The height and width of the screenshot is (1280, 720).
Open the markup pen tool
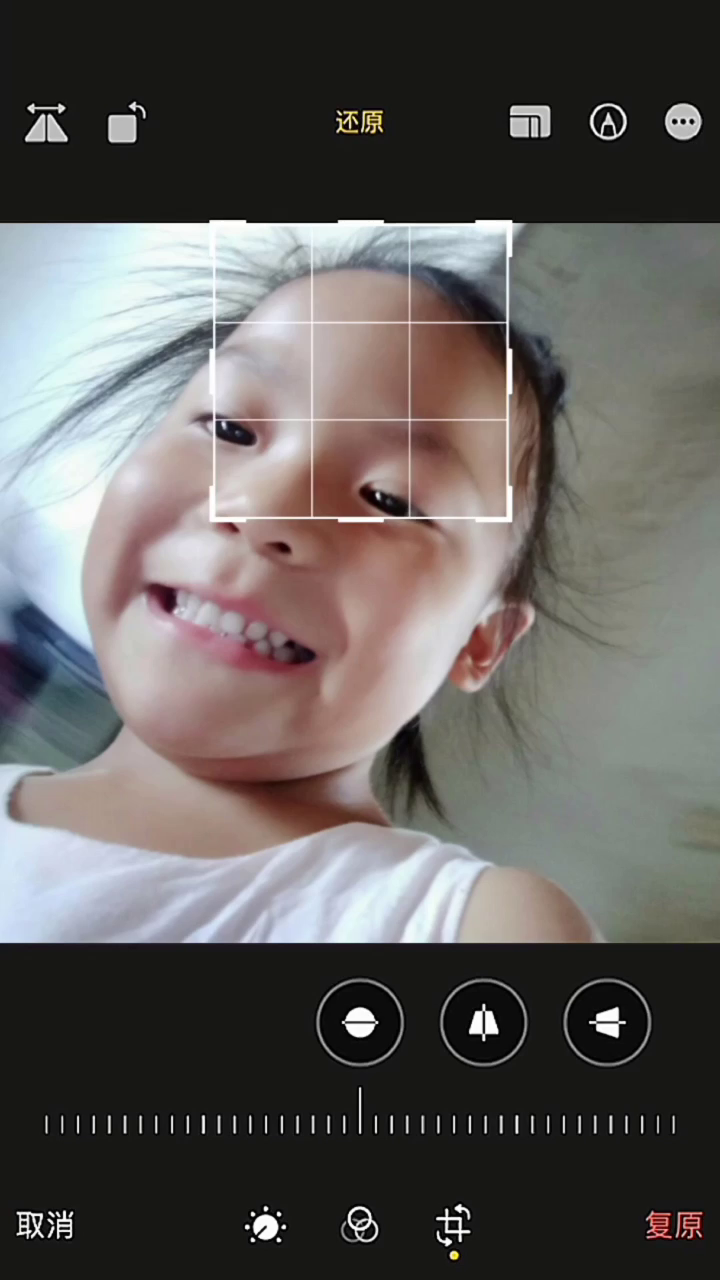pyautogui.click(x=608, y=123)
